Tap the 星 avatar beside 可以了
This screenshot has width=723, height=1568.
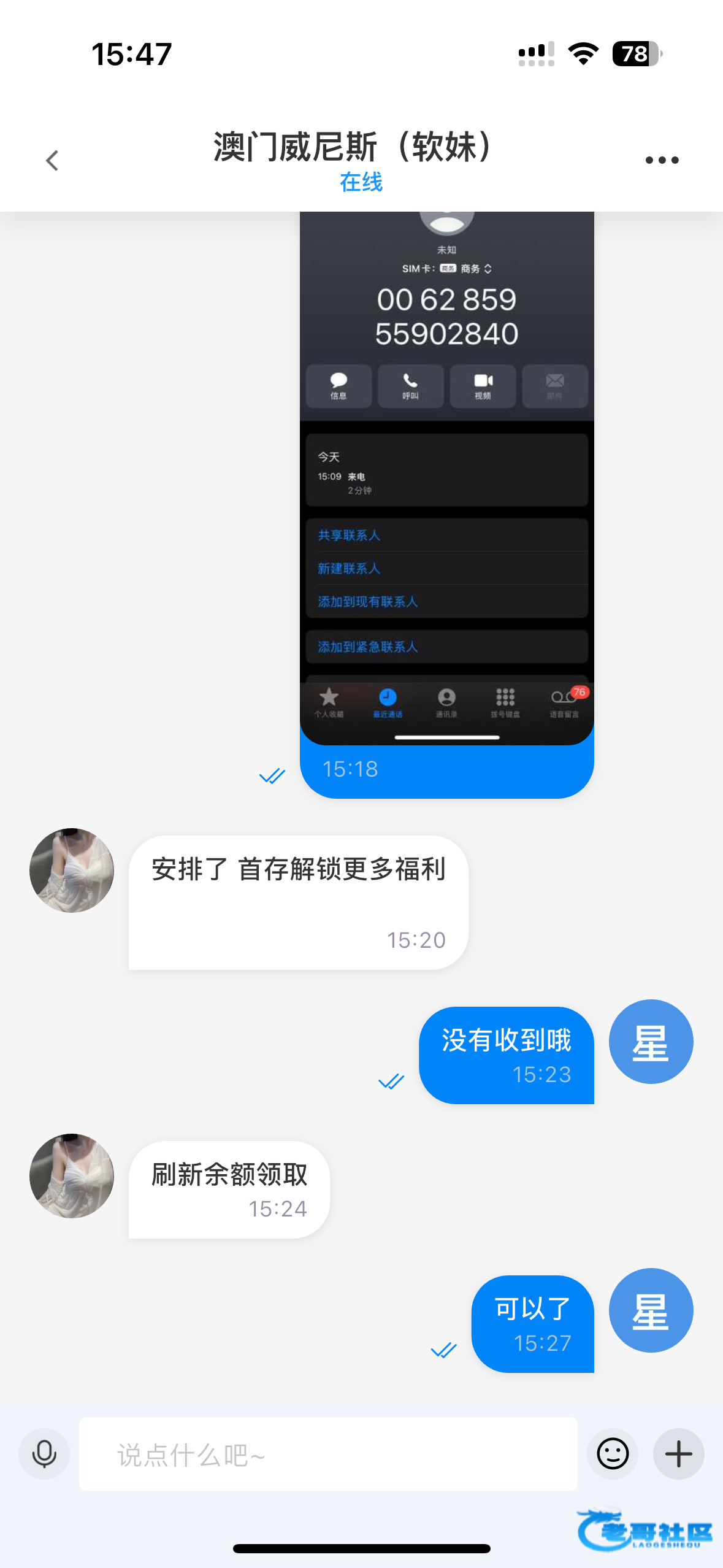(x=651, y=1310)
